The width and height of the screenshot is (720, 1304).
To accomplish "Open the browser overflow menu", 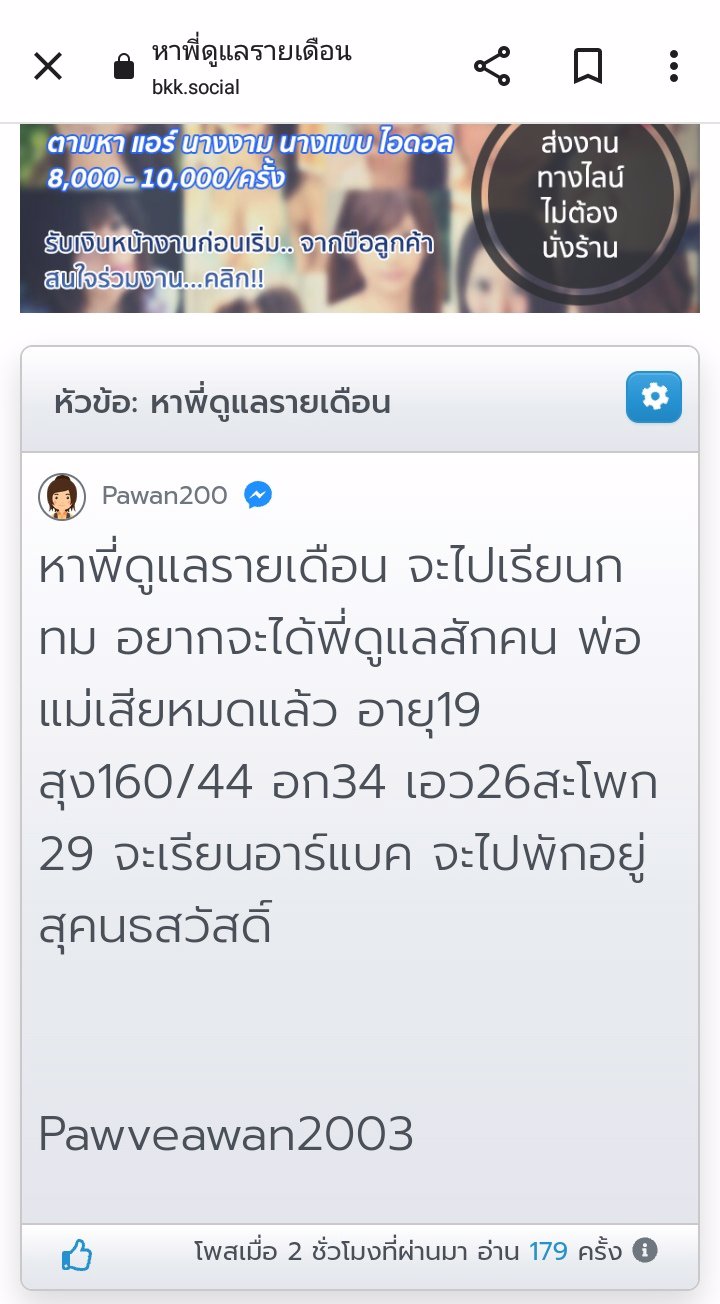I will coord(672,66).
